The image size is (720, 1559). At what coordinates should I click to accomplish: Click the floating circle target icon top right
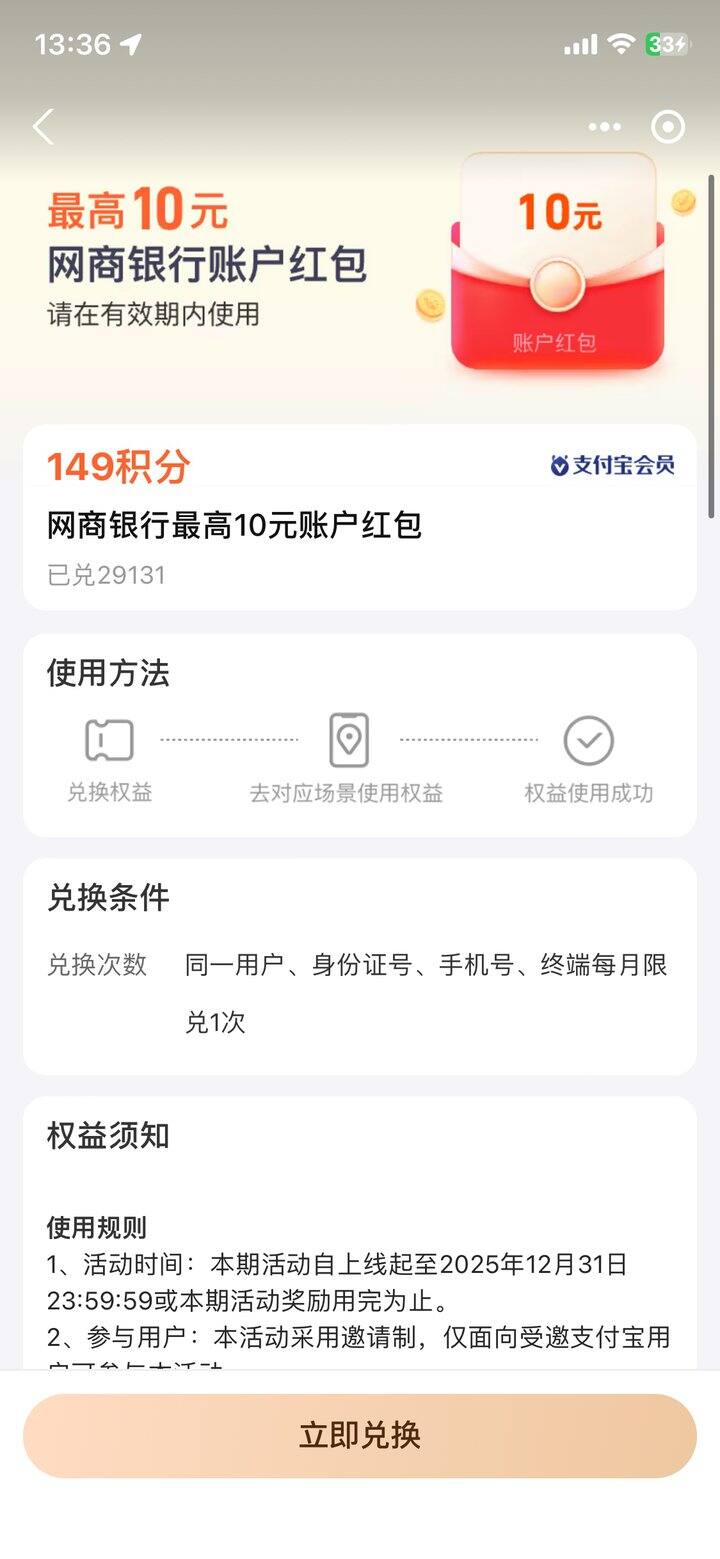(668, 127)
